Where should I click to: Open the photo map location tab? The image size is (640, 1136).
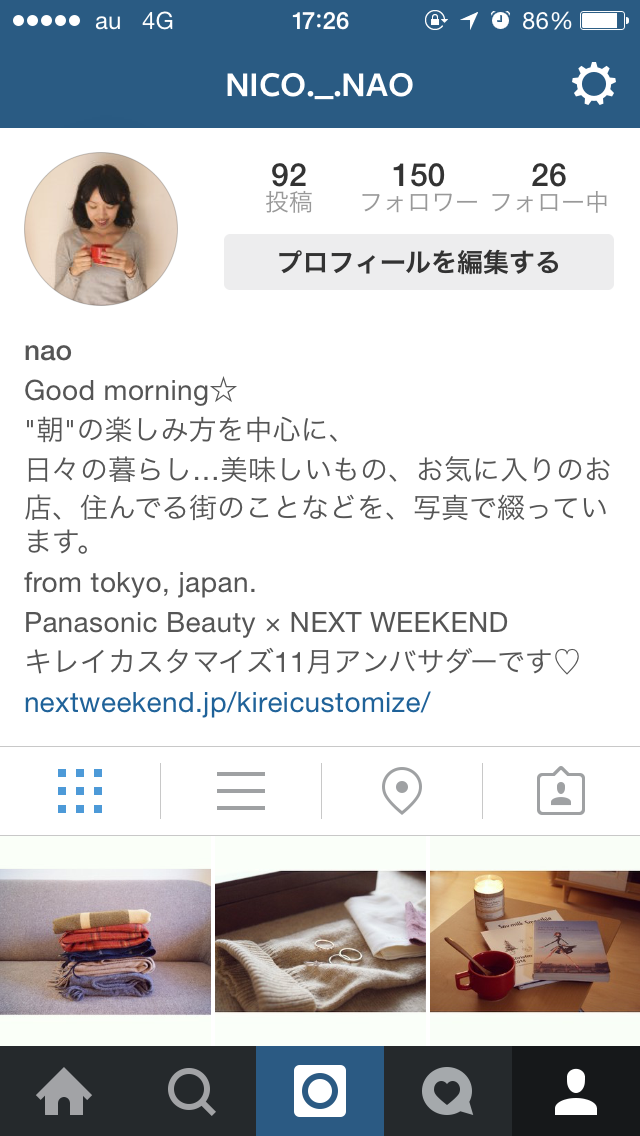(x=402, y=791)
